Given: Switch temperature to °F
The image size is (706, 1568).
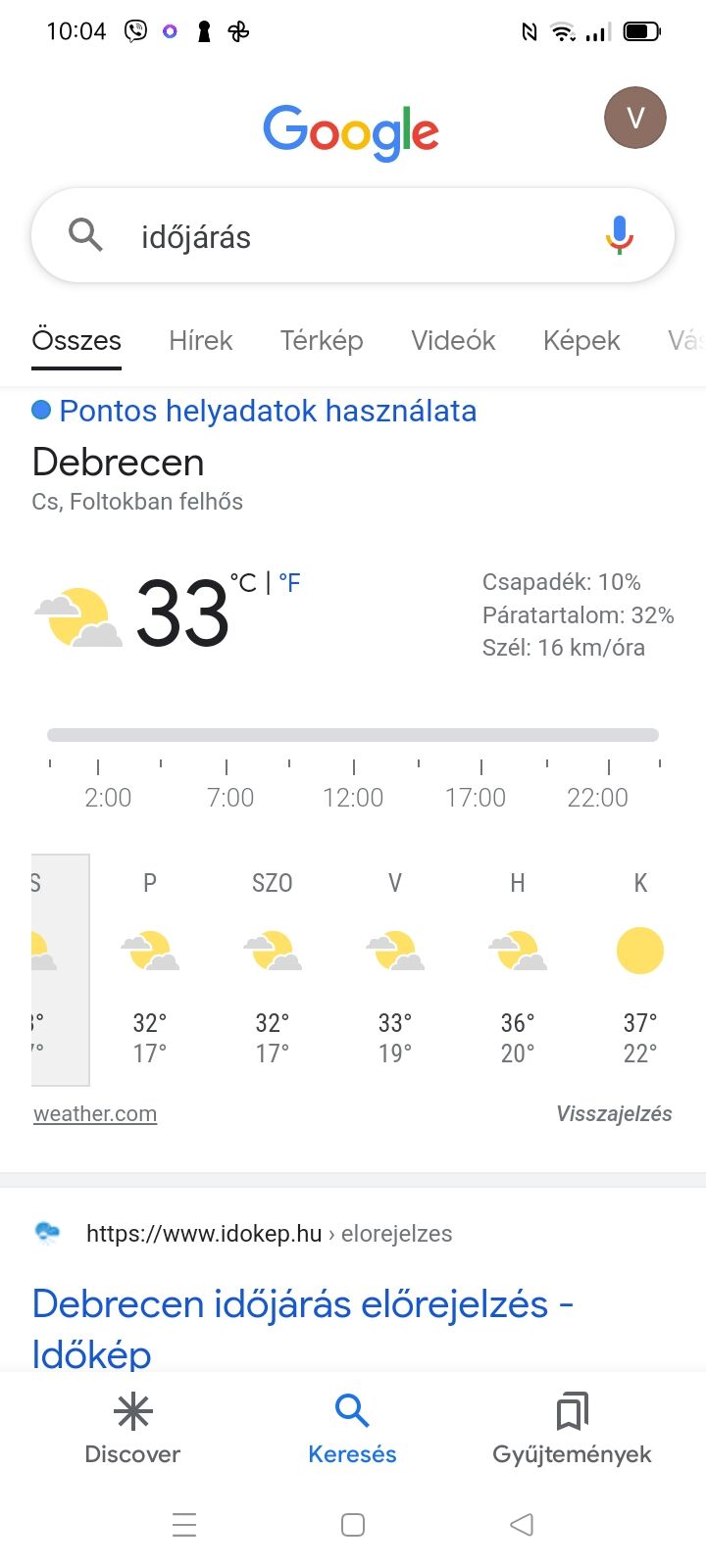Looking at the screenshot, I should (289, 583).
